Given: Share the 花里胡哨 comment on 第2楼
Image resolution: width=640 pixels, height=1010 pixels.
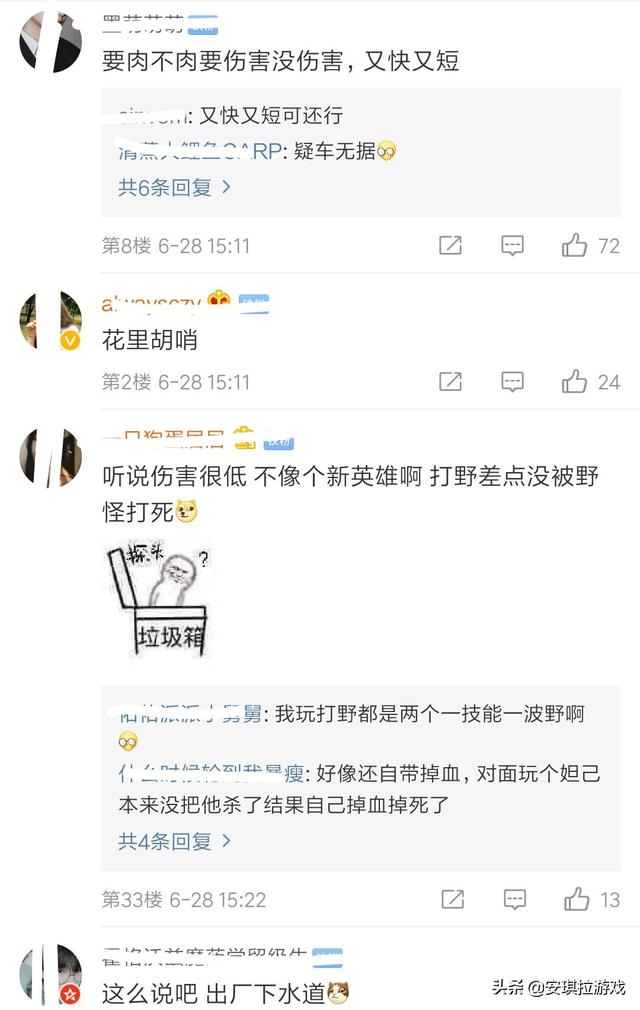Looking at the screenshot, I should 451,381.
